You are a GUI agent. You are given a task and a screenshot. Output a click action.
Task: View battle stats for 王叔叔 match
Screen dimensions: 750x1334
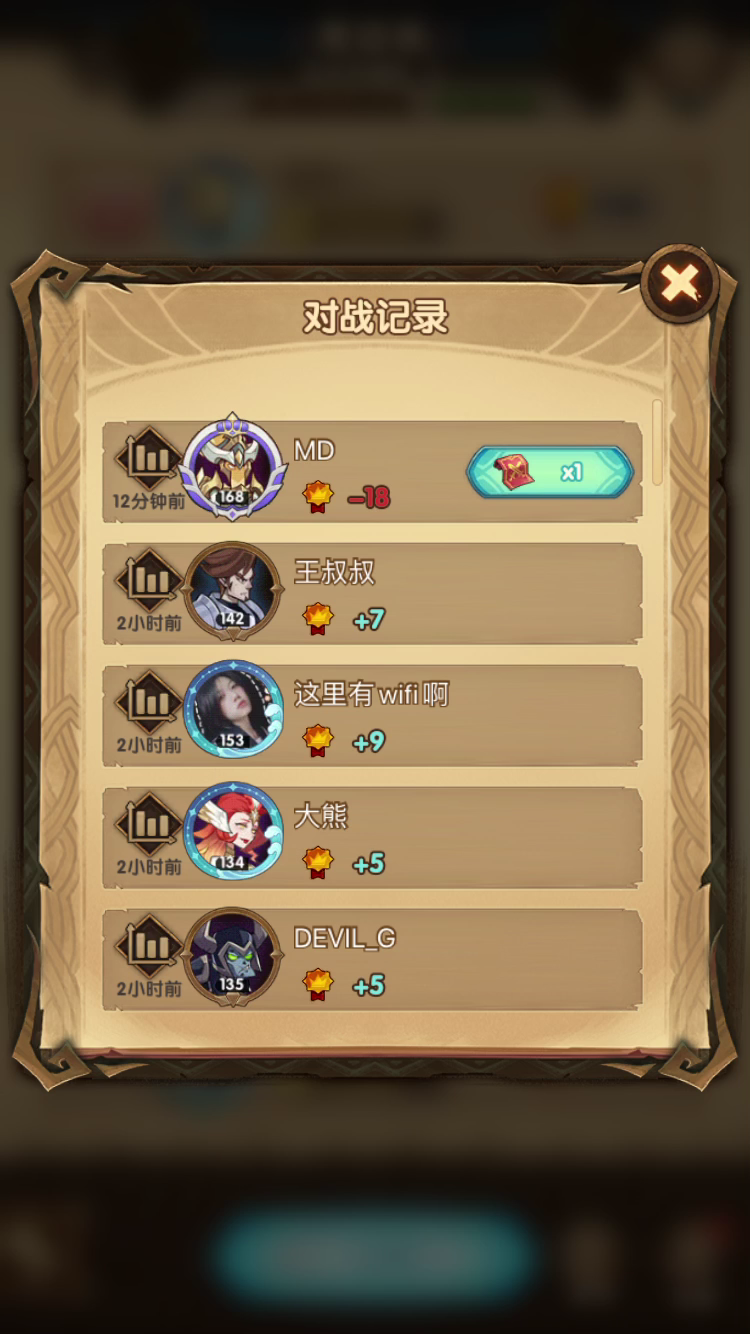149,581
